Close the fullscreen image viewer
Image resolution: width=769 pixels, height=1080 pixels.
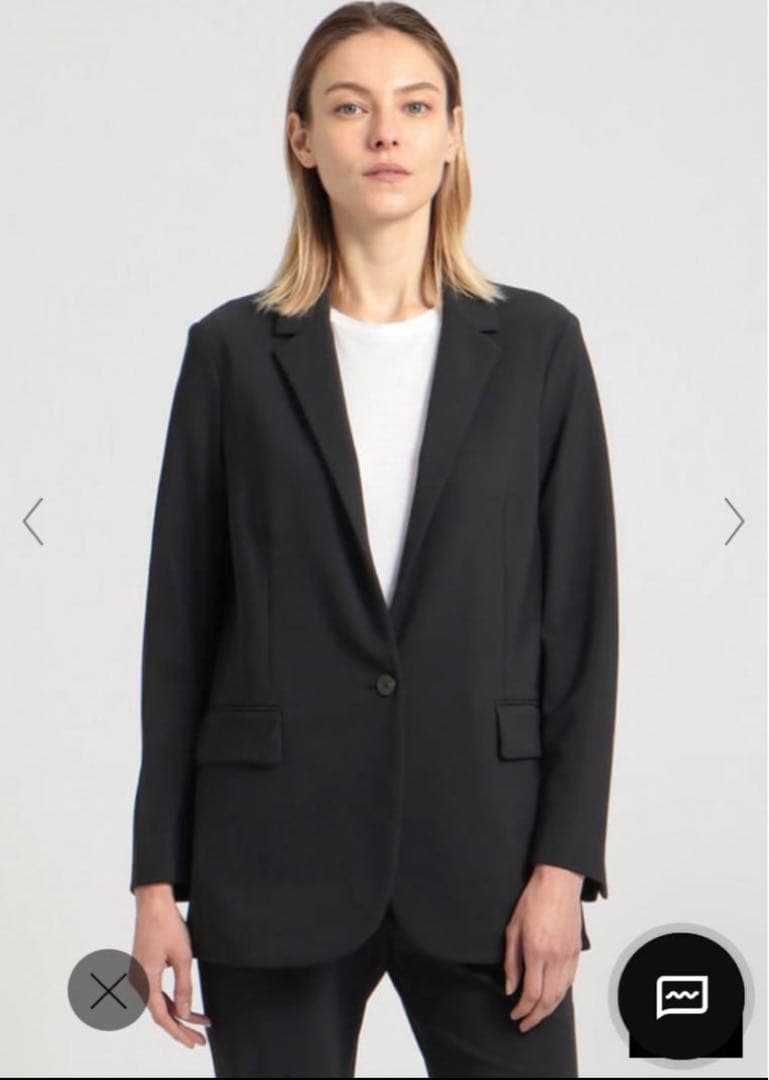click(x=108, y=991)
